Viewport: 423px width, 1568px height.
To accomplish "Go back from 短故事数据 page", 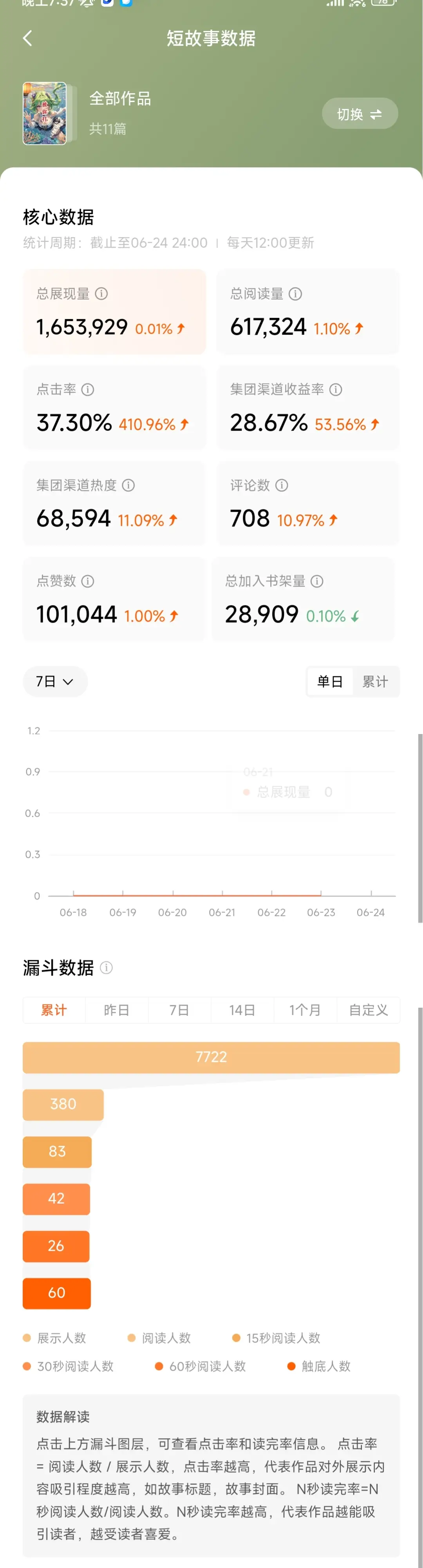I will point(27,38).
